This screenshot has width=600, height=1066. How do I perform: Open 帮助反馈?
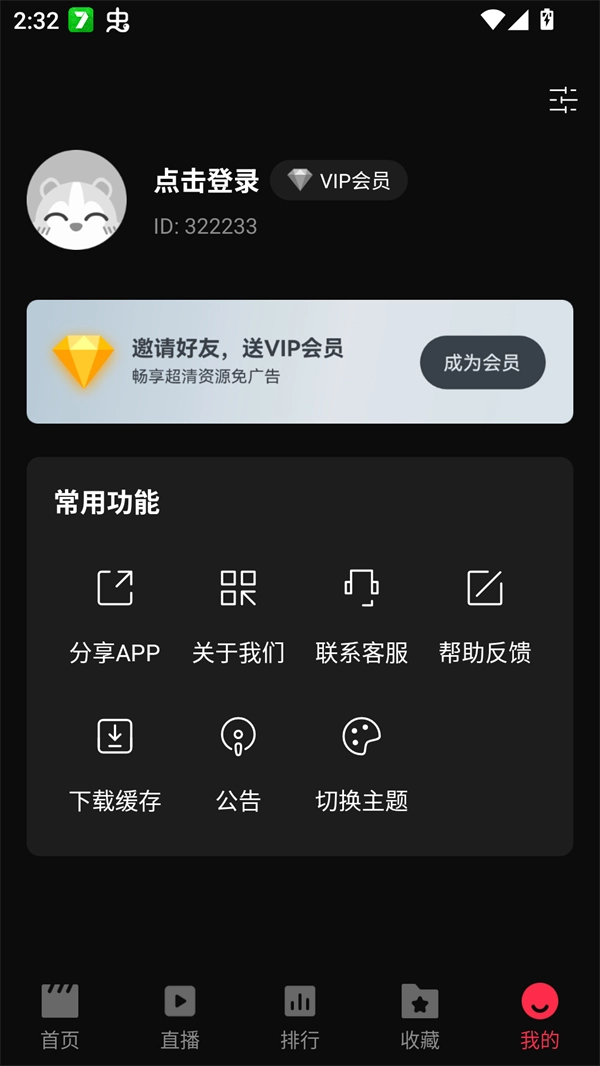[485, 612]
